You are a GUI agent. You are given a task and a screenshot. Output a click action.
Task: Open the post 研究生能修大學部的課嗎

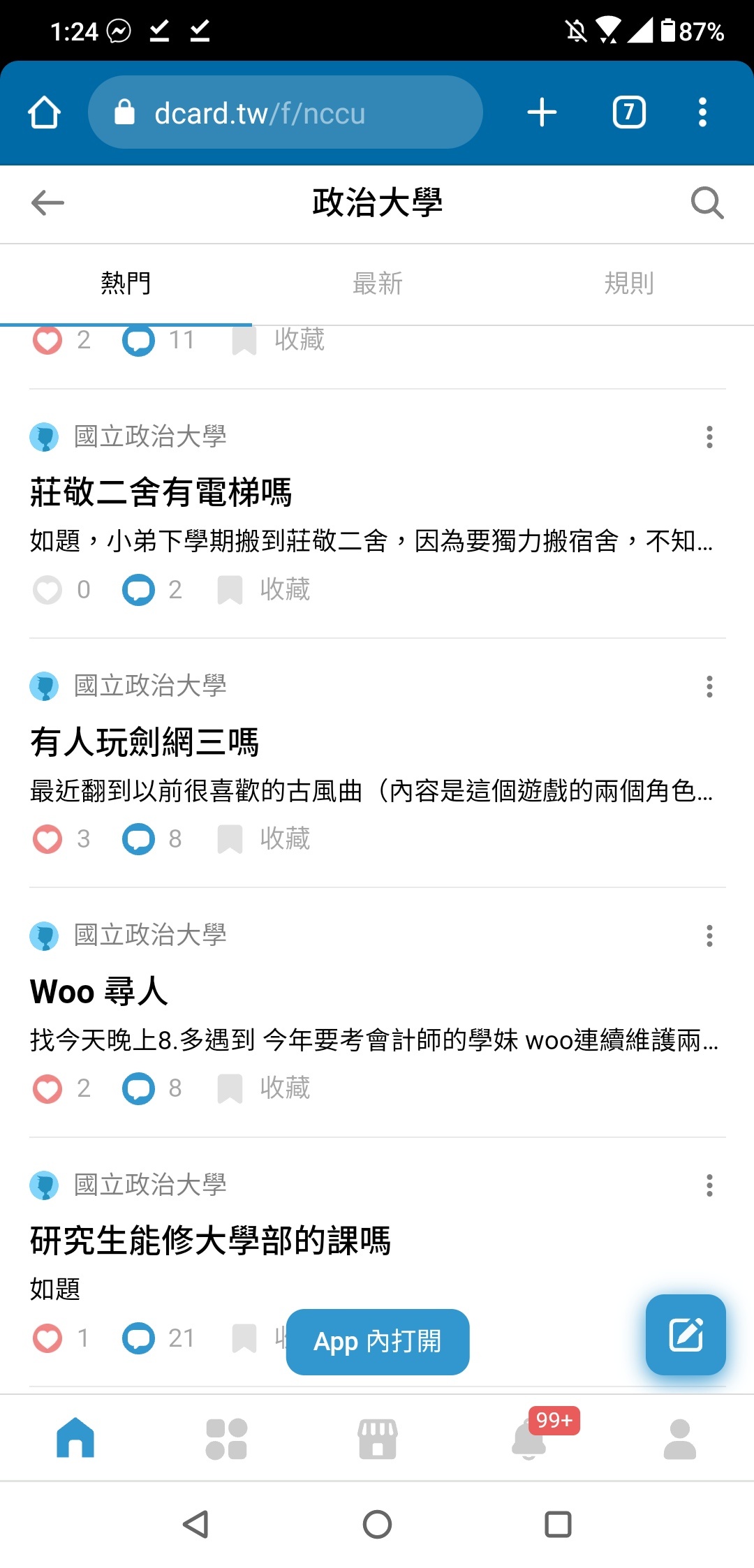[x=210, y=1241]
